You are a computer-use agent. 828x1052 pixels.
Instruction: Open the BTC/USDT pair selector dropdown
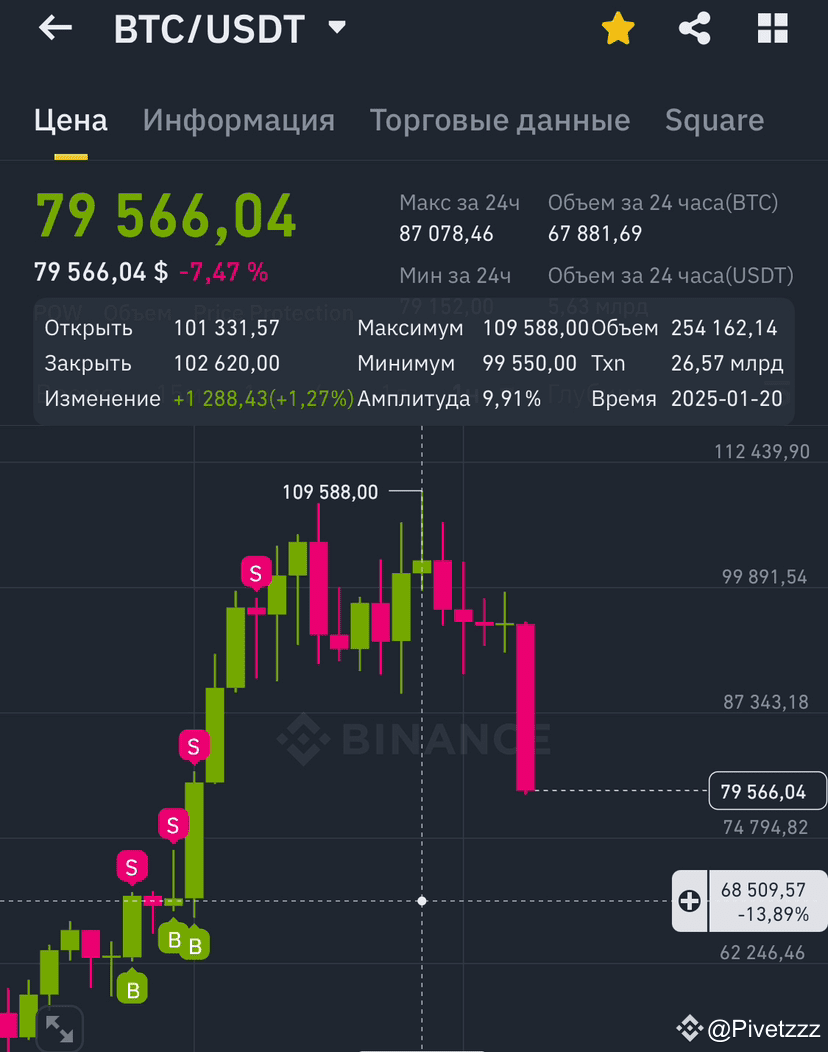[x=337, y=28]
